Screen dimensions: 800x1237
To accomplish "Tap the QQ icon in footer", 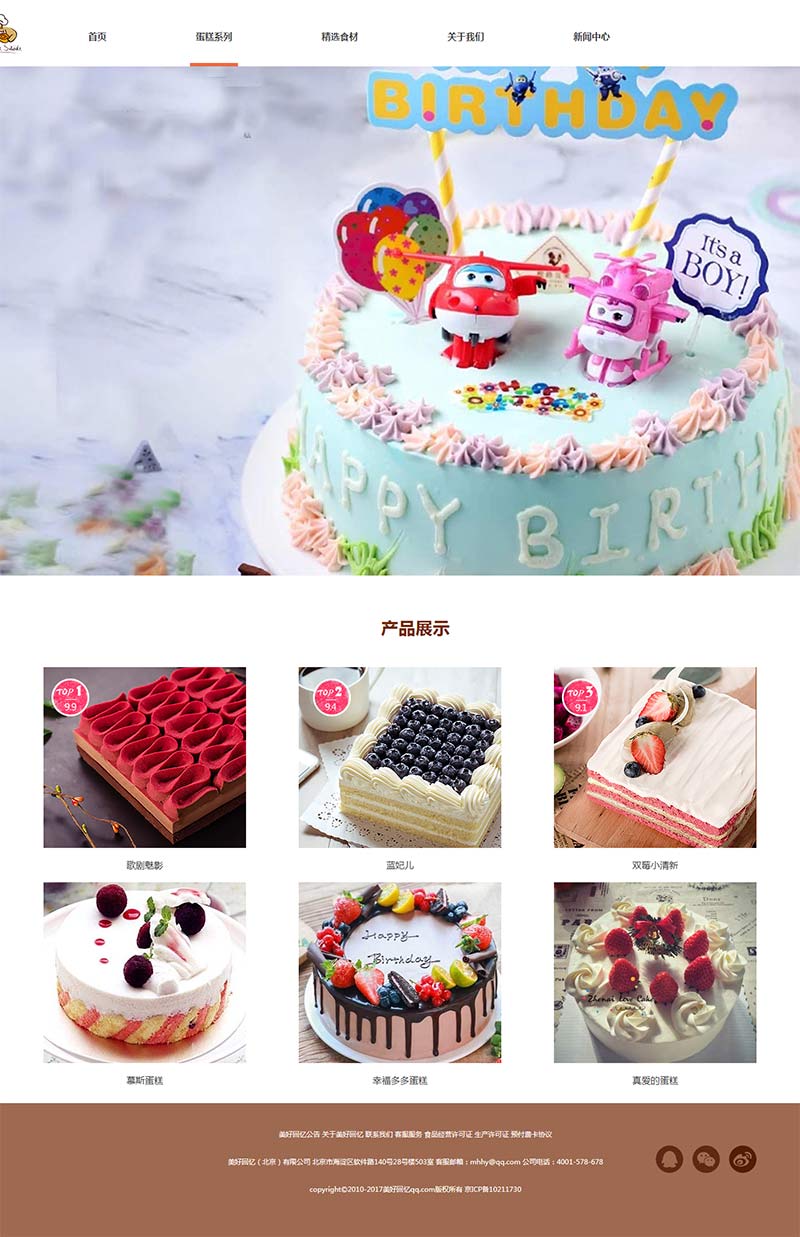I will [669, 1159].
